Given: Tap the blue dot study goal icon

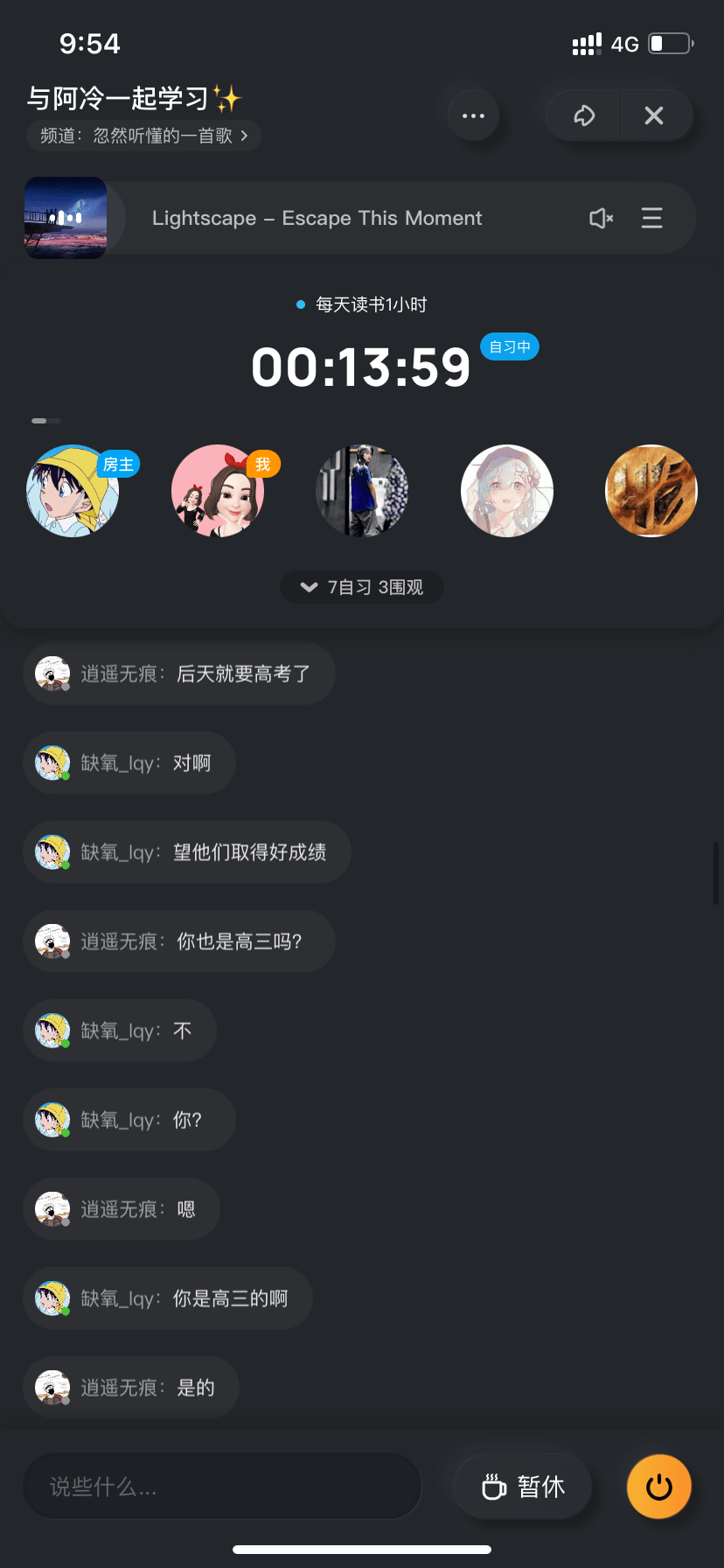Looking at the screenshot, I should click(x=300, y=304).
